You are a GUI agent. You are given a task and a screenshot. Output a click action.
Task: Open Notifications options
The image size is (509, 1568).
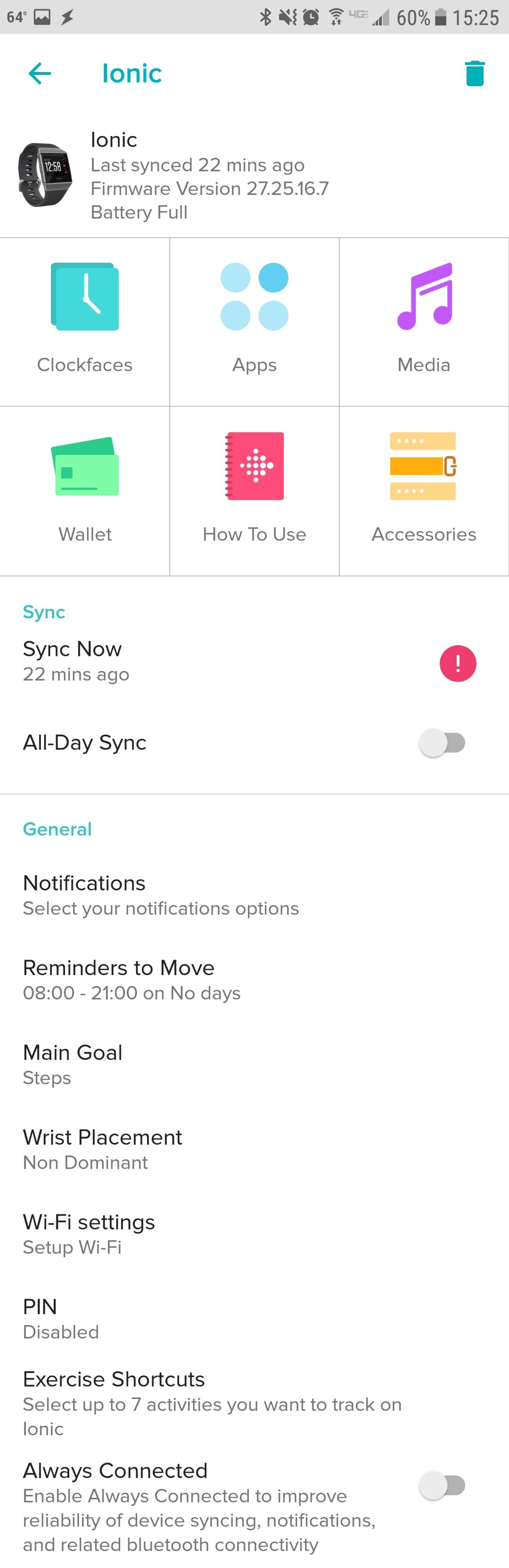tap(160, 895)
